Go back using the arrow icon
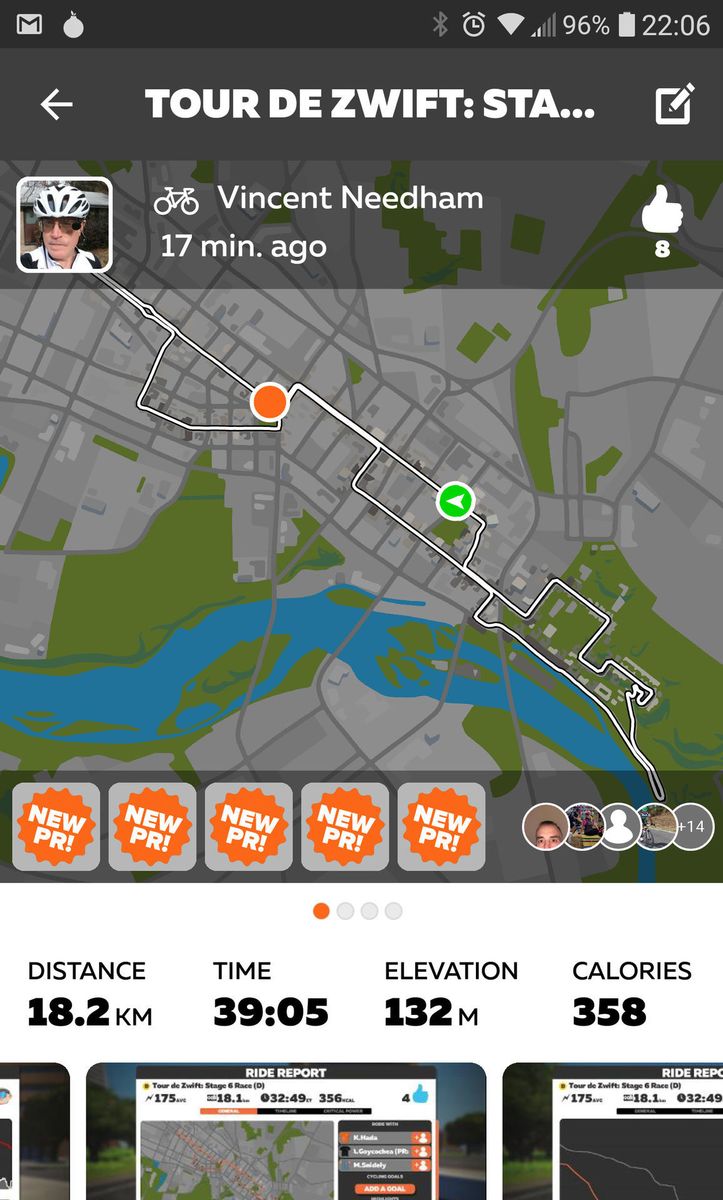 pos(56,104)
